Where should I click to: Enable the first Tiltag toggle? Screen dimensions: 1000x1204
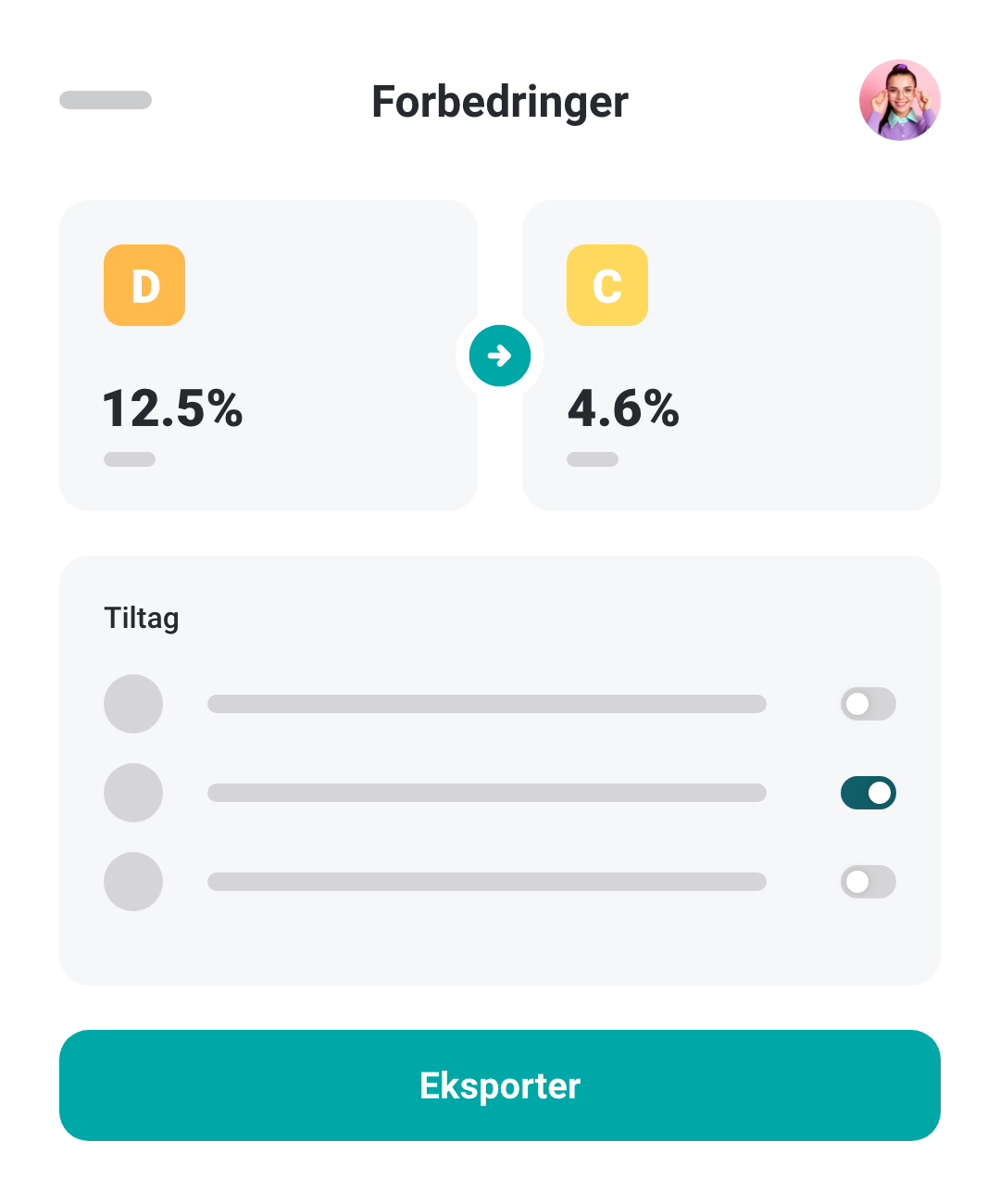[x=868, y=704]
